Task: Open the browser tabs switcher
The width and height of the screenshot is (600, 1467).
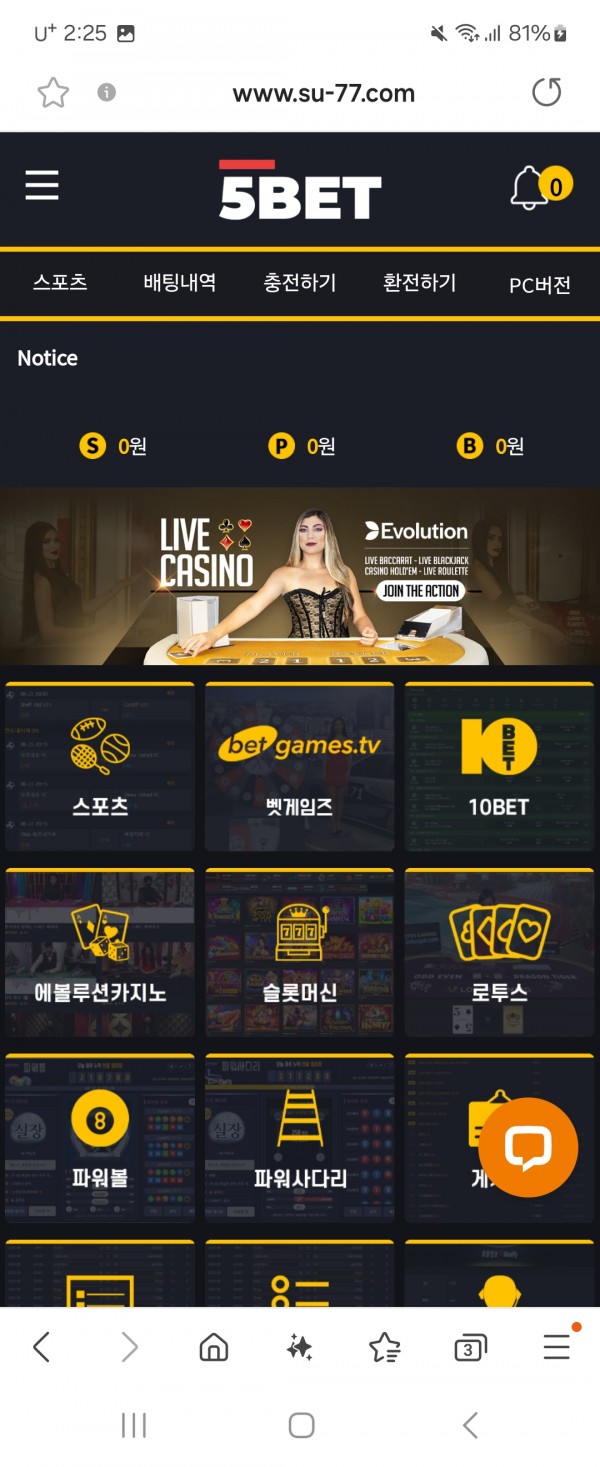Action: point(470,1348)
